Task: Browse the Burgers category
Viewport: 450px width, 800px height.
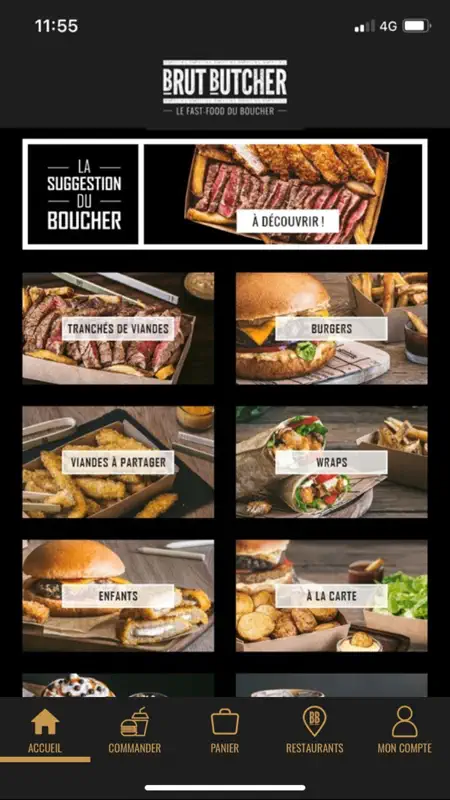Action: [x=332, y=329]
